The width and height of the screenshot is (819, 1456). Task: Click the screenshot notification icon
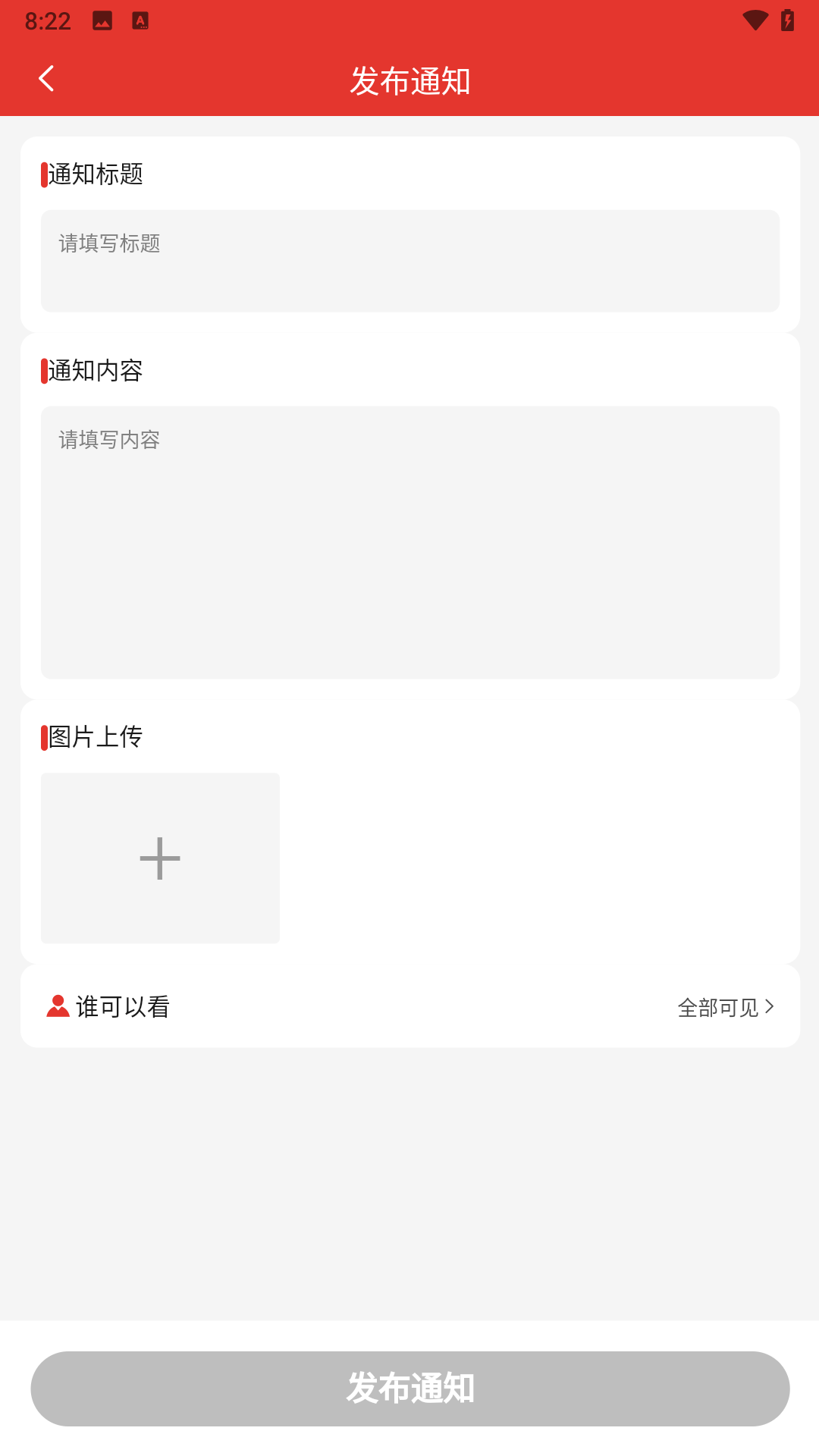[101, 20]
